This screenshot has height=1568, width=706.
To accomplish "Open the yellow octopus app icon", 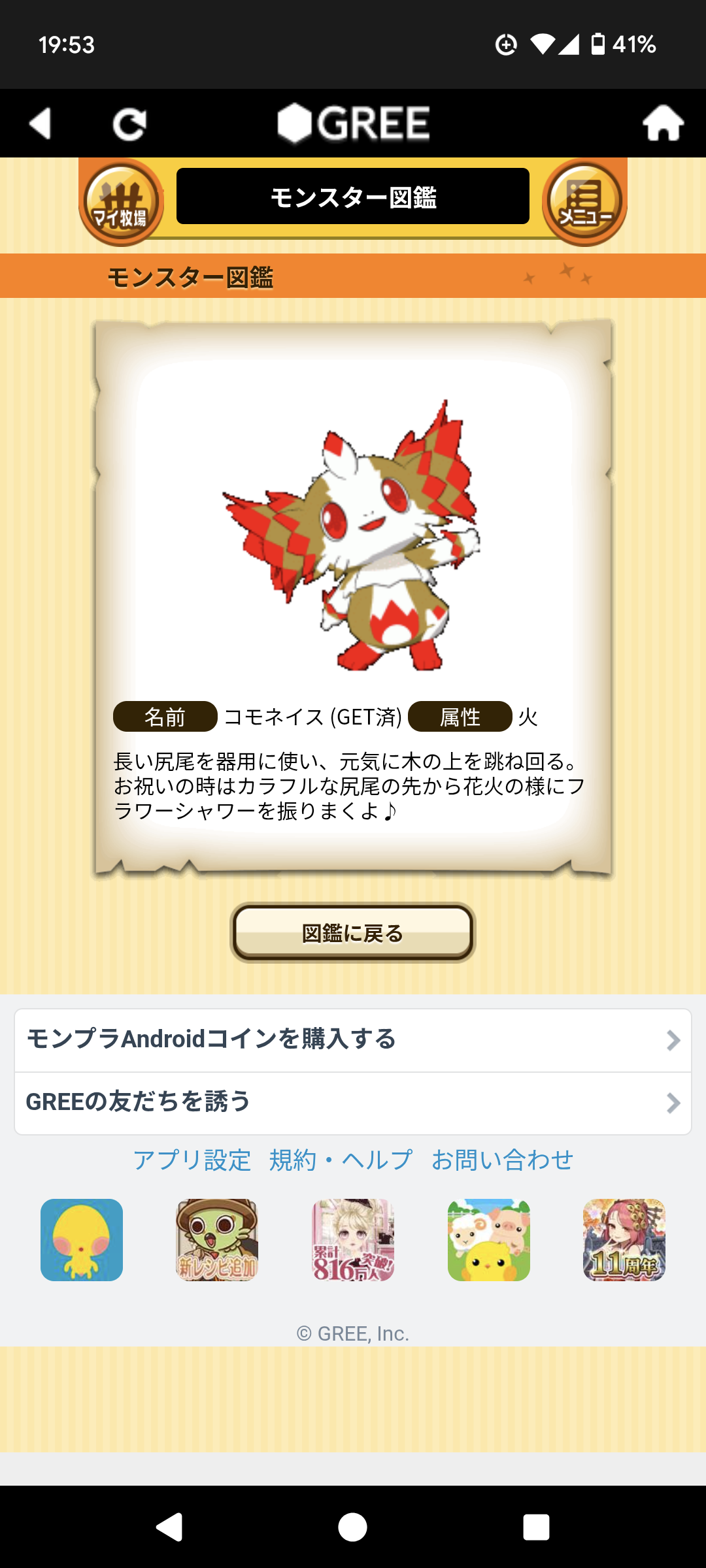I will 82,1239.
